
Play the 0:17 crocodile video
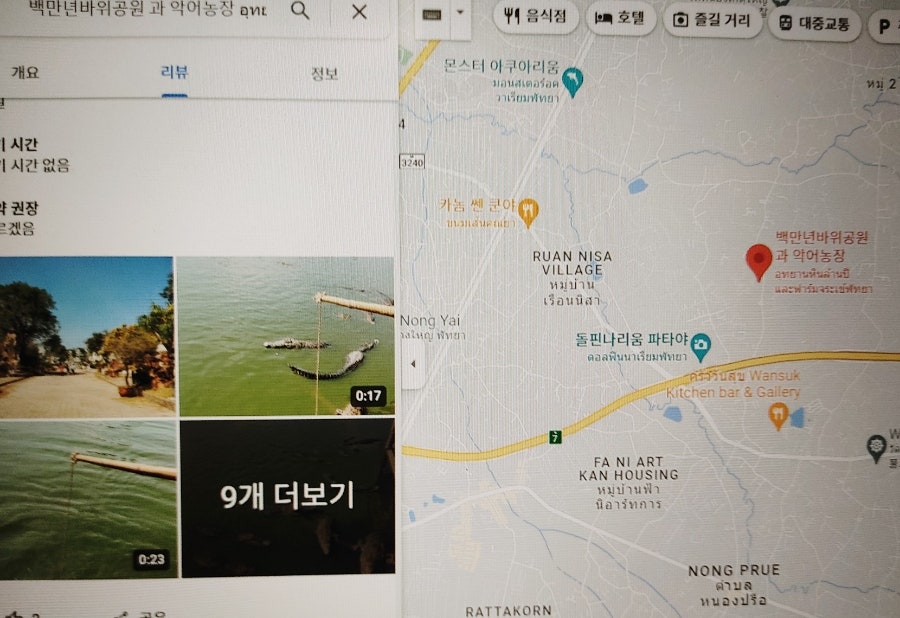(285, 336)
